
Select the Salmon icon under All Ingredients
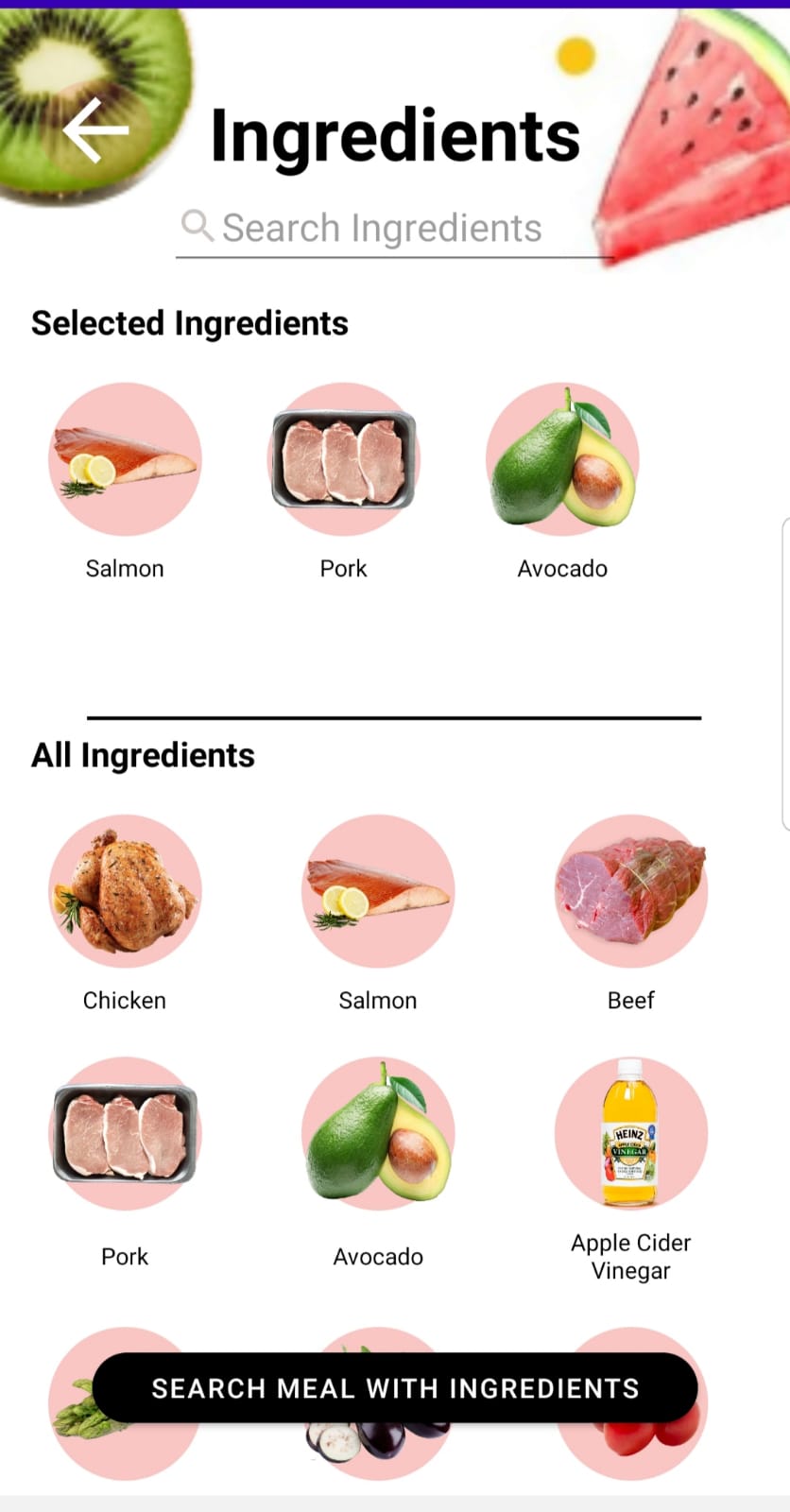(x=377, y=889)
